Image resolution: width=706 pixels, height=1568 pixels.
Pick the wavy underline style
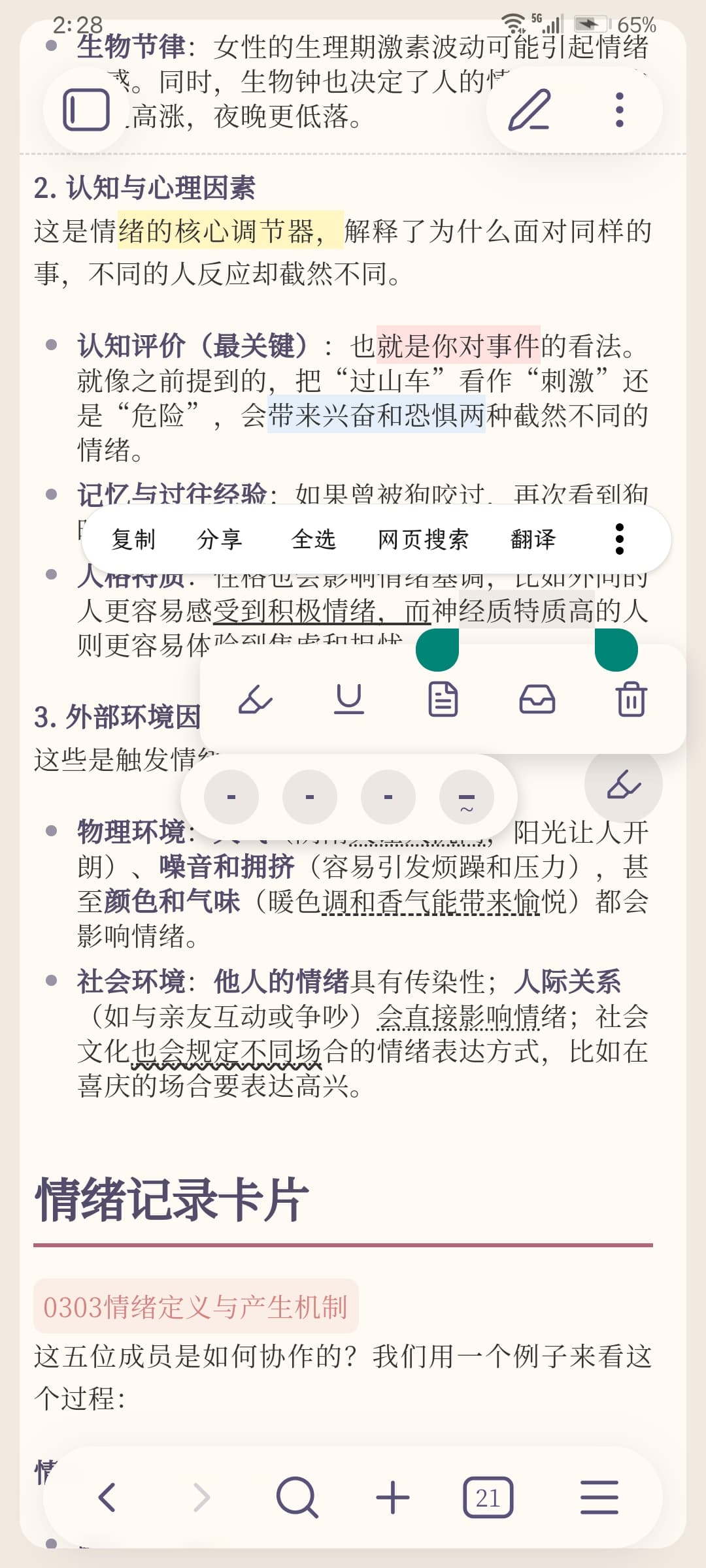click(x=467, y=798)
